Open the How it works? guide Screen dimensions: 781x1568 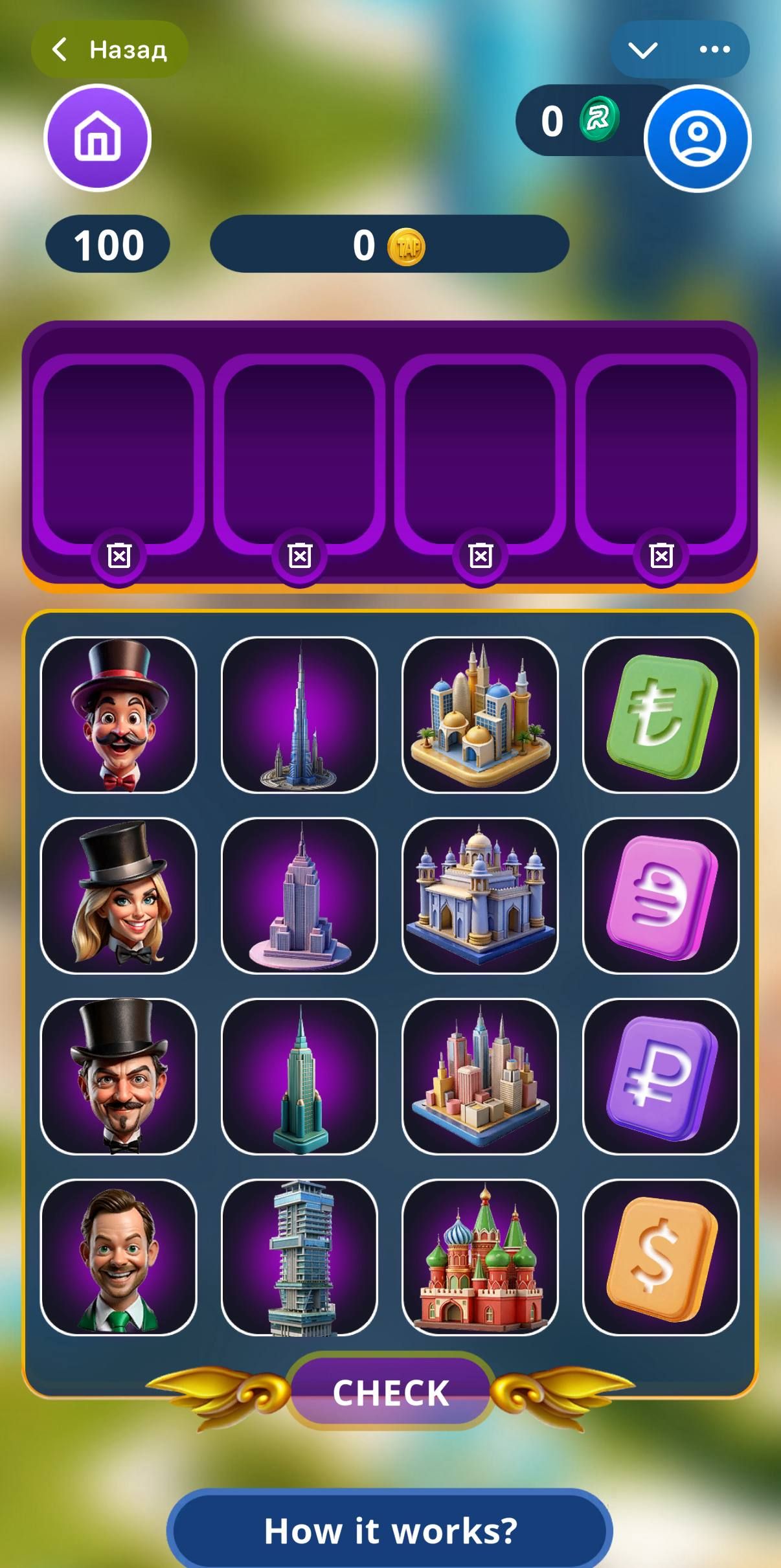tap(390, 1528)
